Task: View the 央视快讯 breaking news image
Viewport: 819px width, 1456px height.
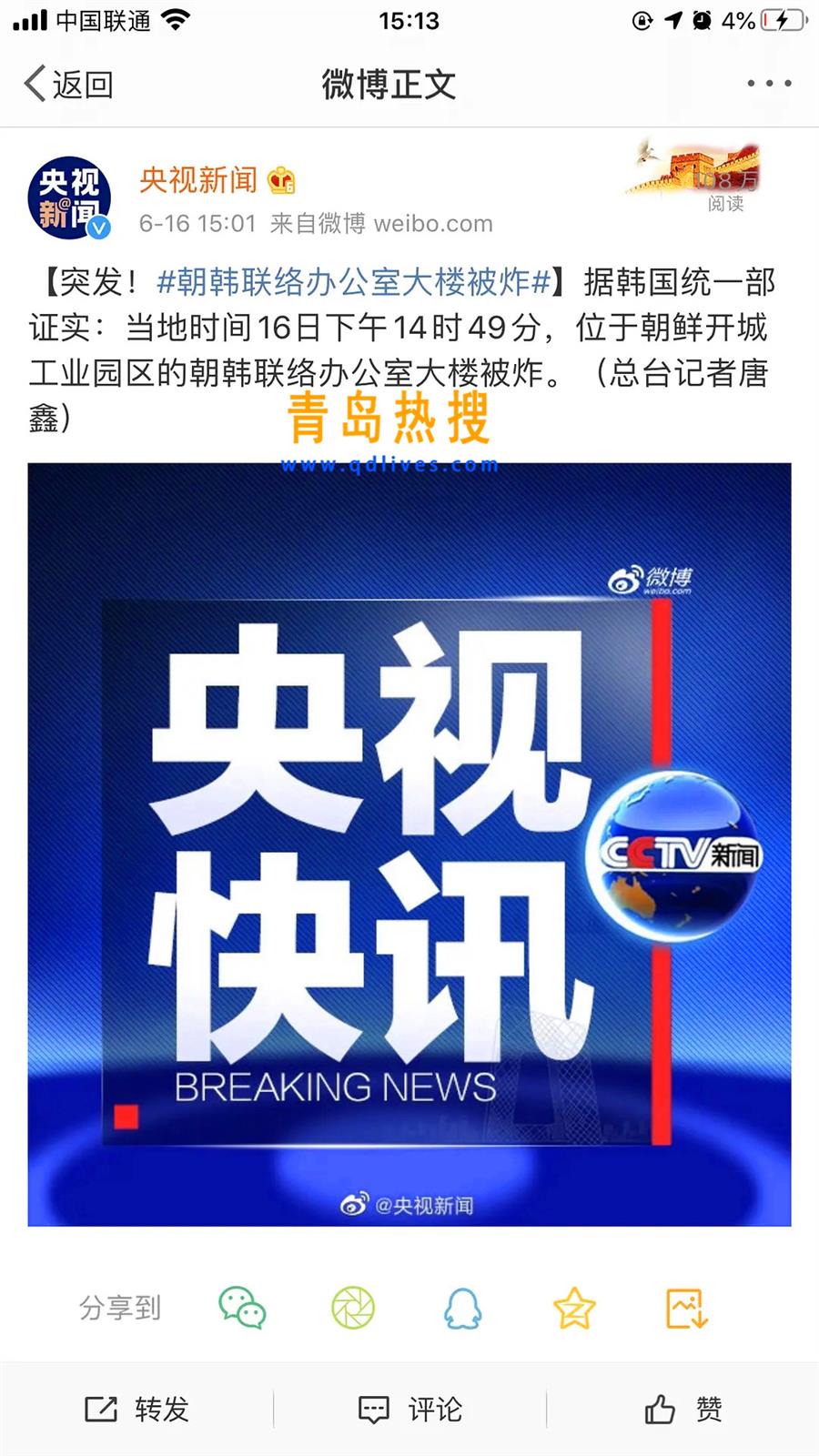Action: (x=409, y=844)
